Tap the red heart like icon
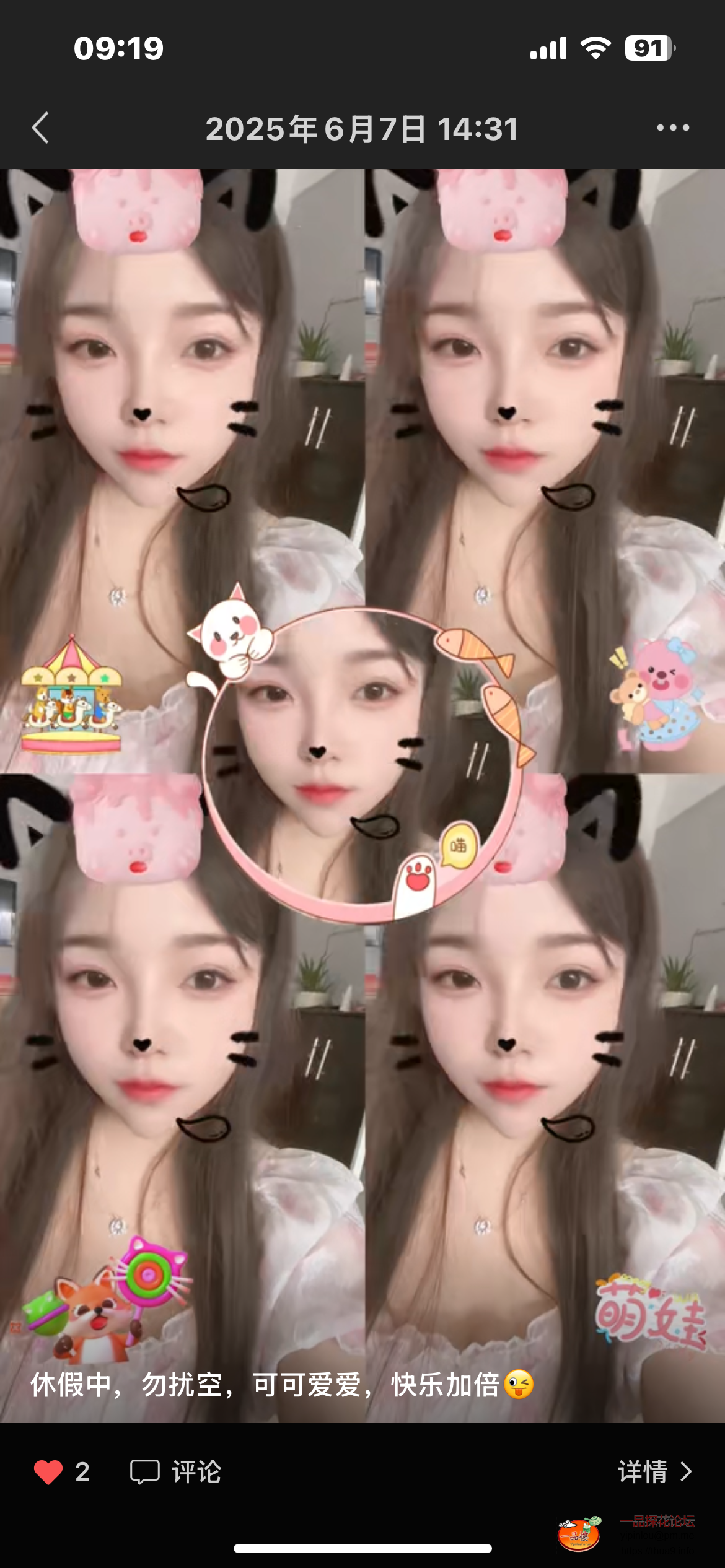The height and width of the screenshot is (1568, 725). (48, 1472)
